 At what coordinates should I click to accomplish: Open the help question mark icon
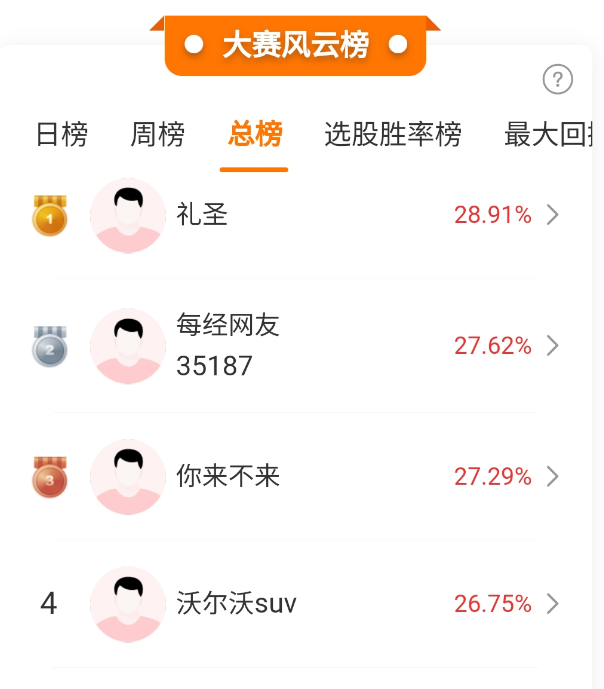click(x=557, y=80)
